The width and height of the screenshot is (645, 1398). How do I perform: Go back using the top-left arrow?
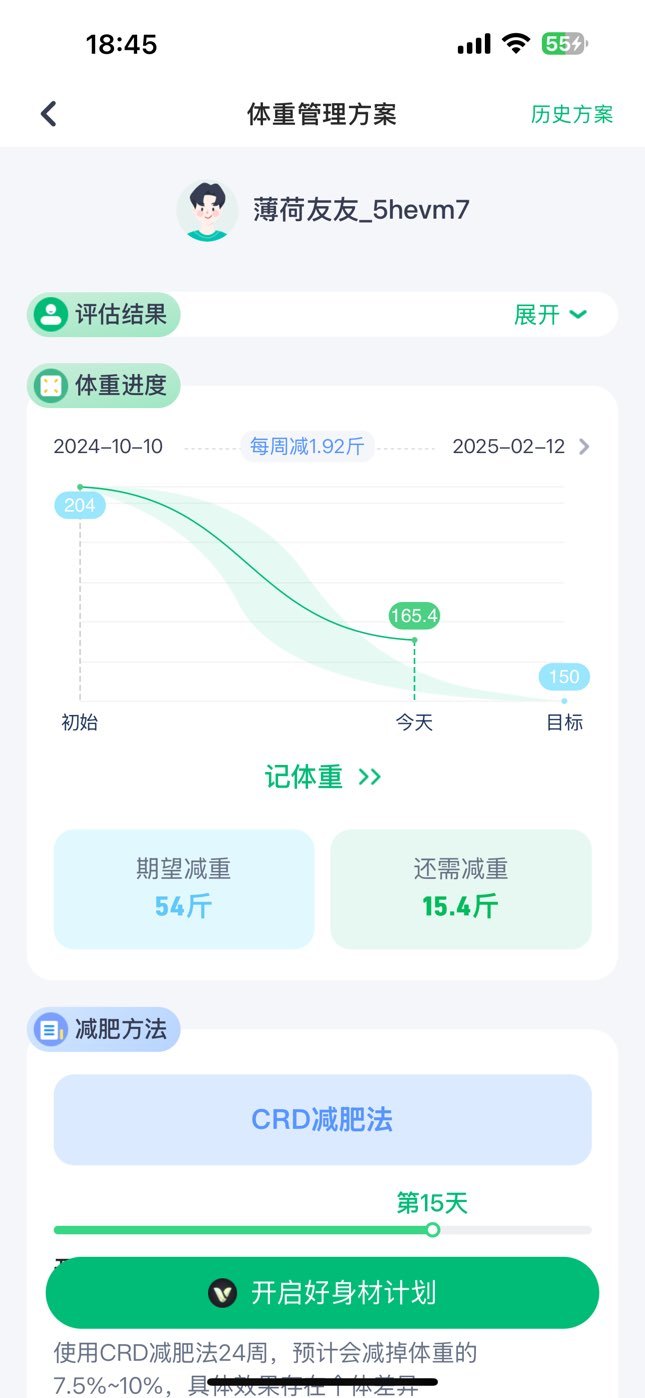[48, 114]
